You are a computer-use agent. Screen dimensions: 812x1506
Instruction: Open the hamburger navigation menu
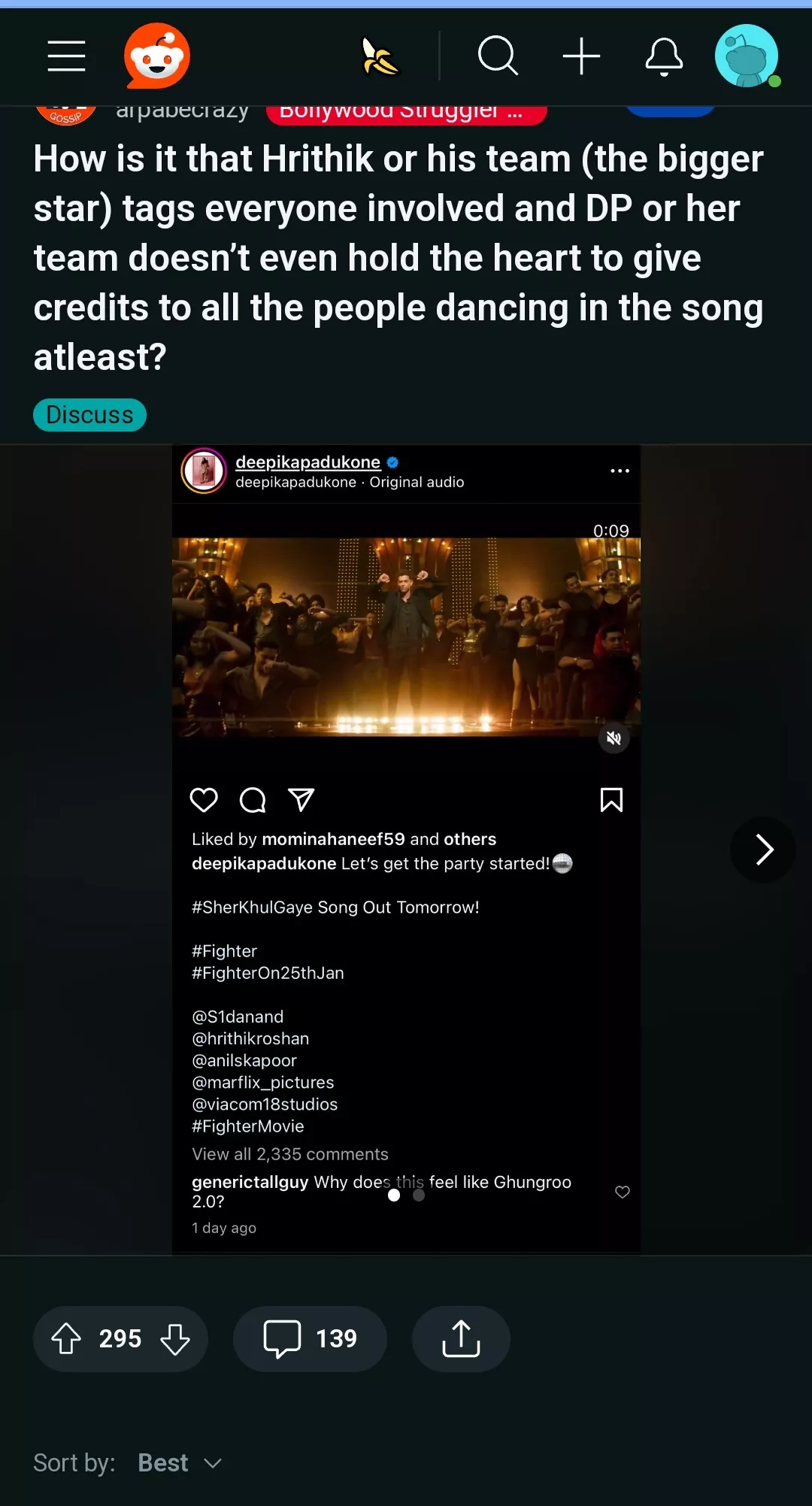click(x=66, y=56)
